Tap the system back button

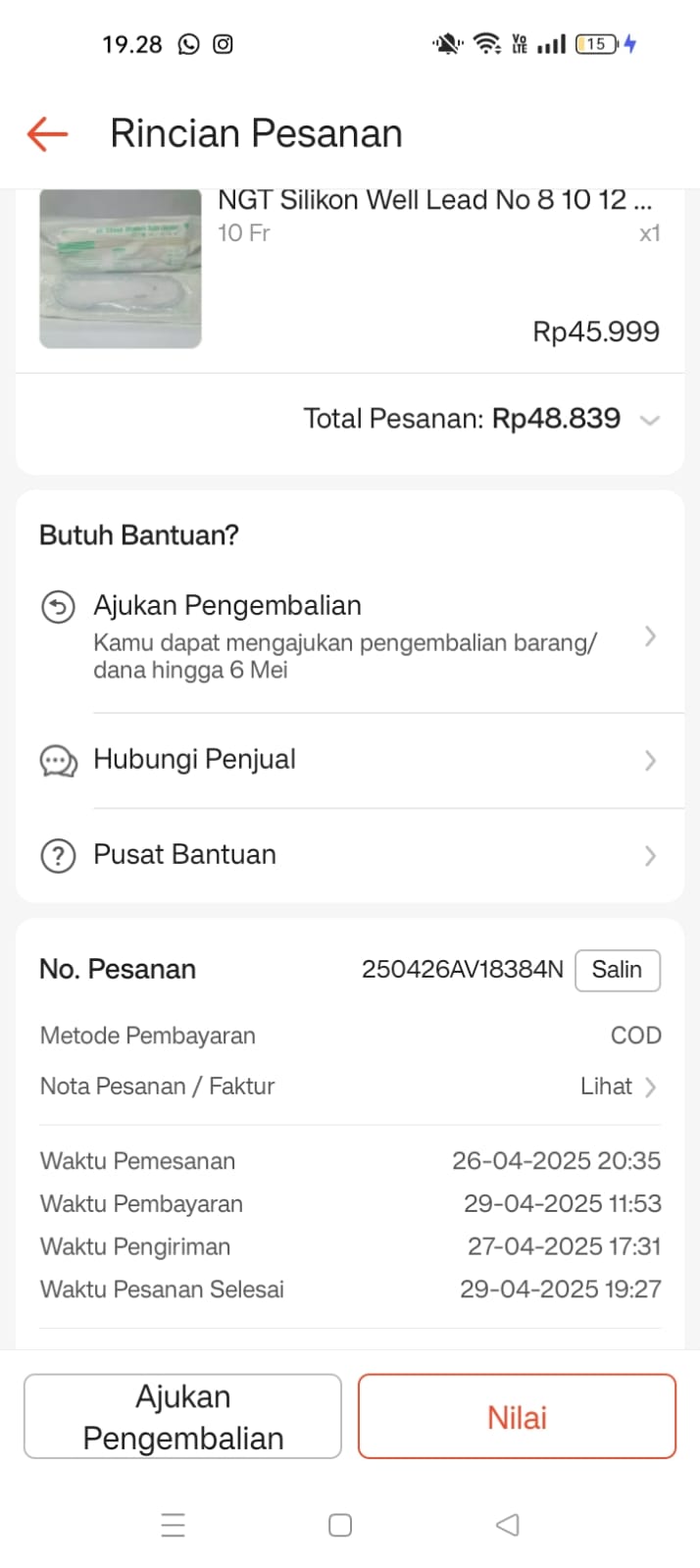(507, 1525)
